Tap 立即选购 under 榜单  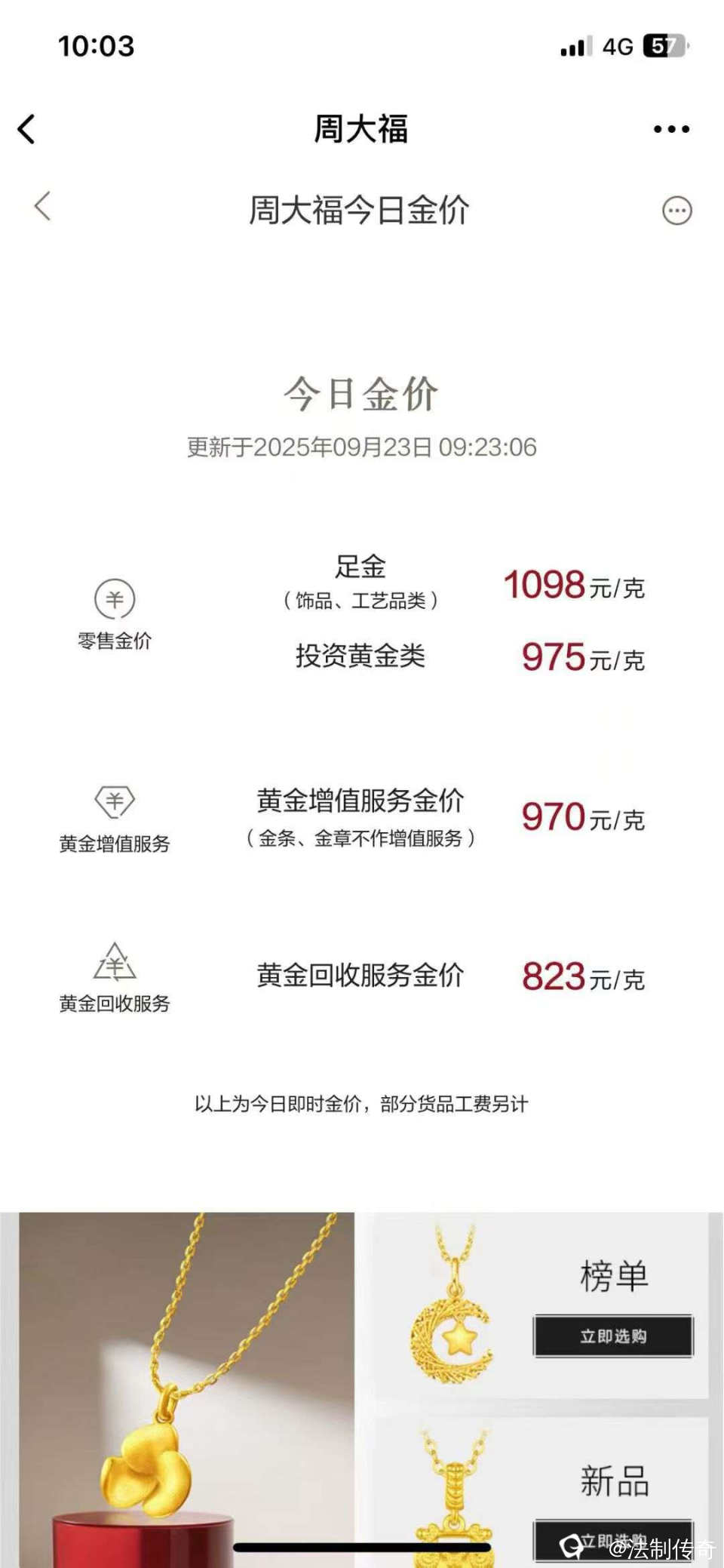click(613, 1336)
